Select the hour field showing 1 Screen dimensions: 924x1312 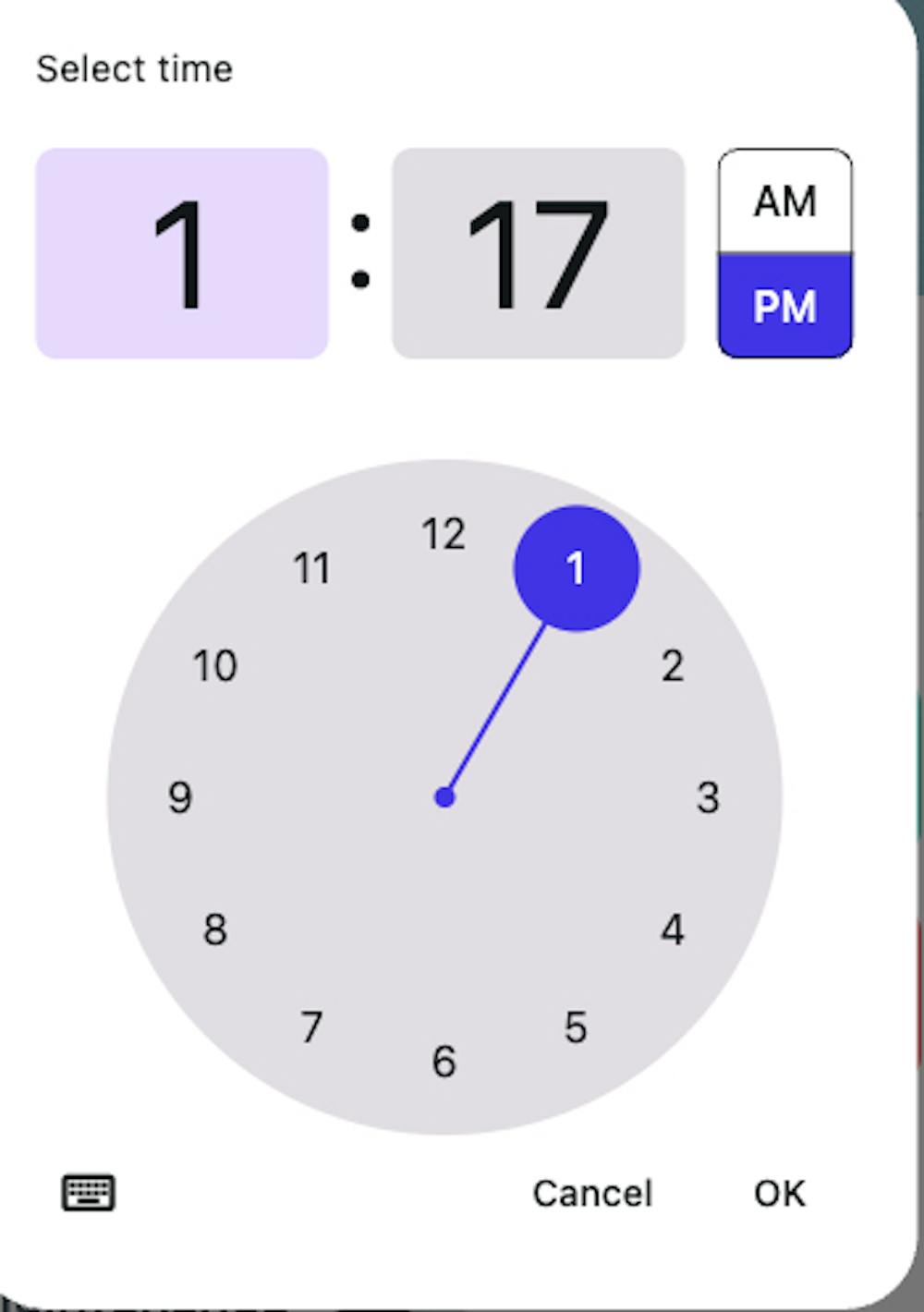point(182,253)
